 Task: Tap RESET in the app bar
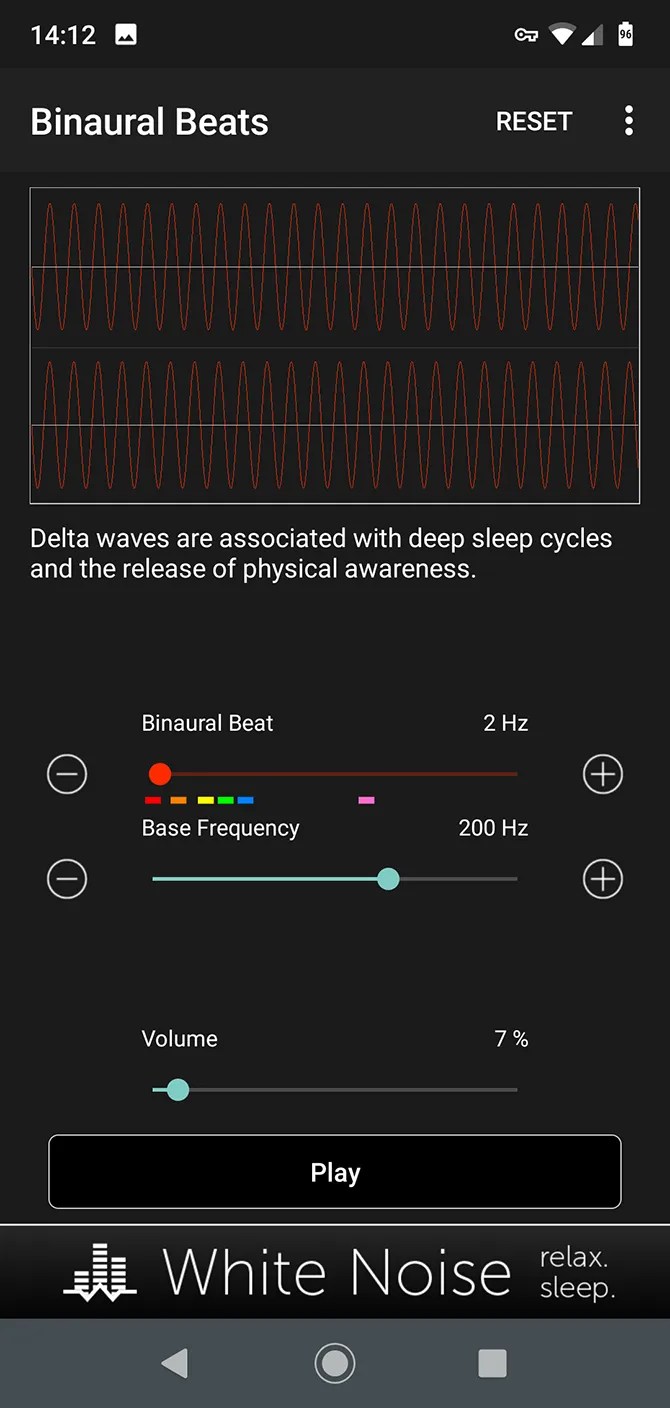click(x=534, y=122)
